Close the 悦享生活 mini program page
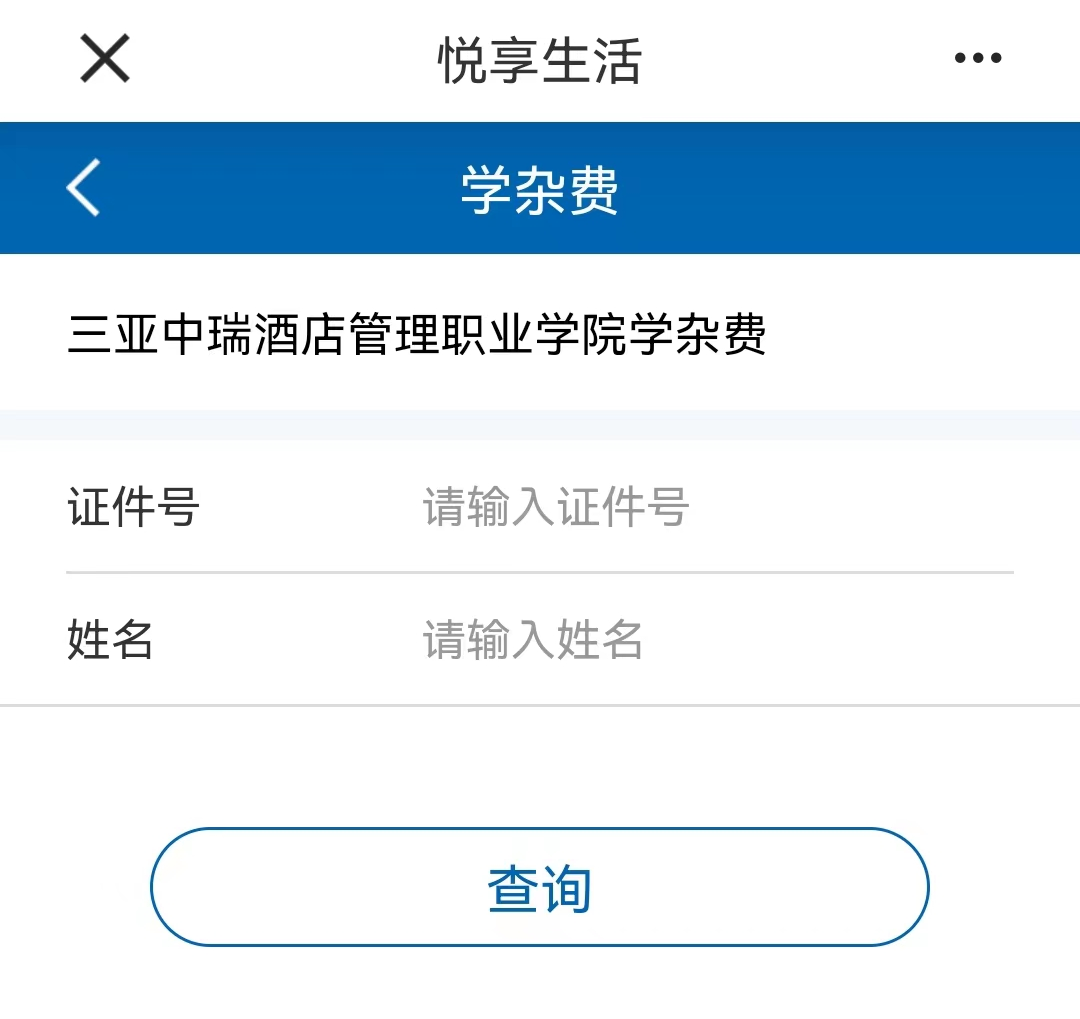Image resolution: width=1080 pixels, height=1019 pixels. (x=105, y=59)
